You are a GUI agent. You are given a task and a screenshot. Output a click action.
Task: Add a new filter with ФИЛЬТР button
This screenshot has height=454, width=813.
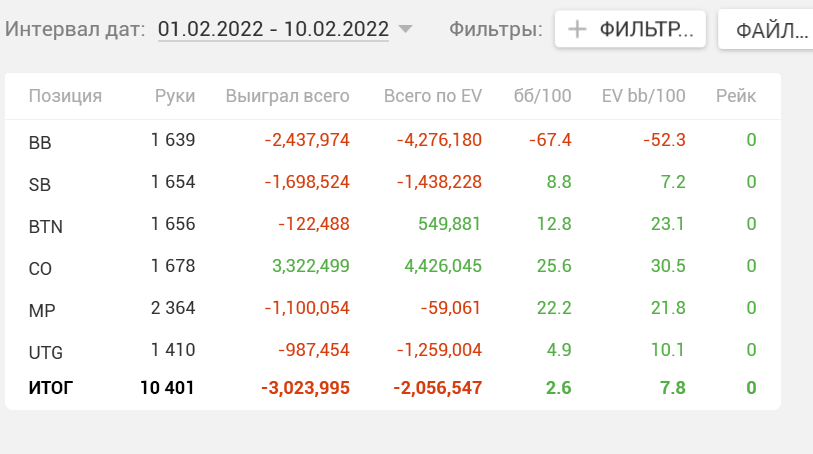[x=630, y=29]
